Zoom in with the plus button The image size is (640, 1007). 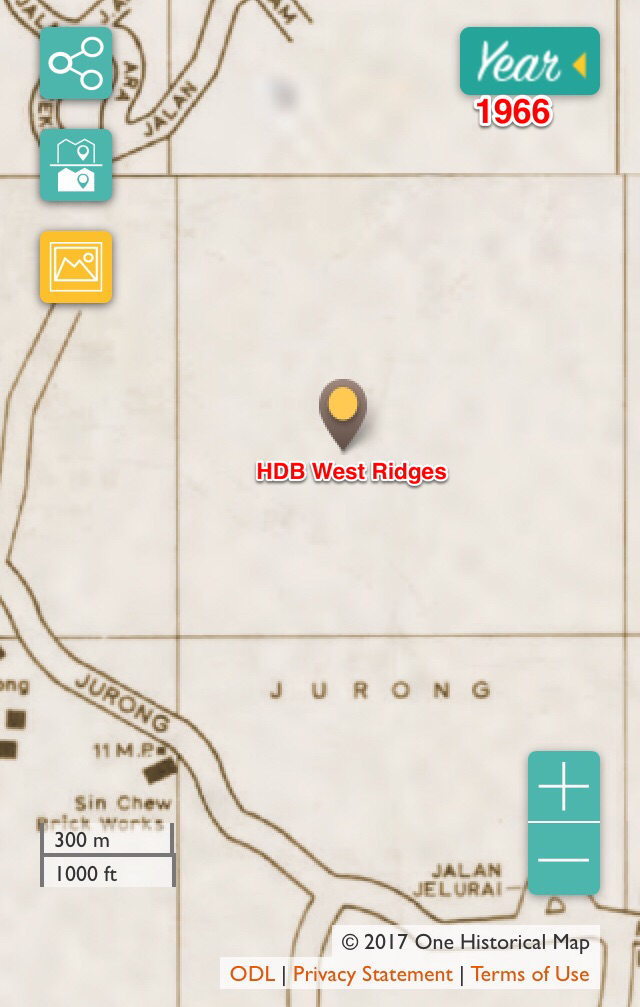(x=564, y=787)
